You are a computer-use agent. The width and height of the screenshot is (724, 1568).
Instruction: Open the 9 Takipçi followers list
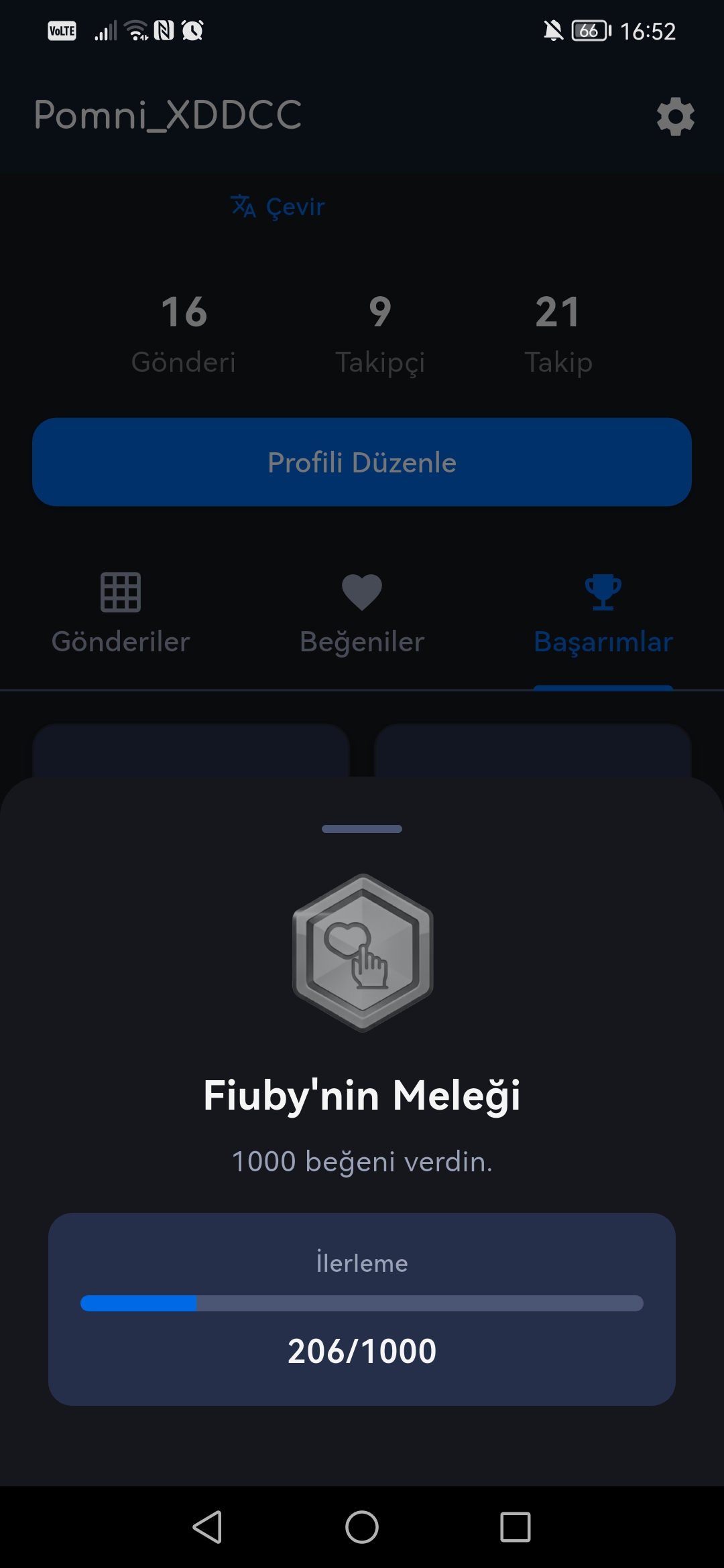379,334
